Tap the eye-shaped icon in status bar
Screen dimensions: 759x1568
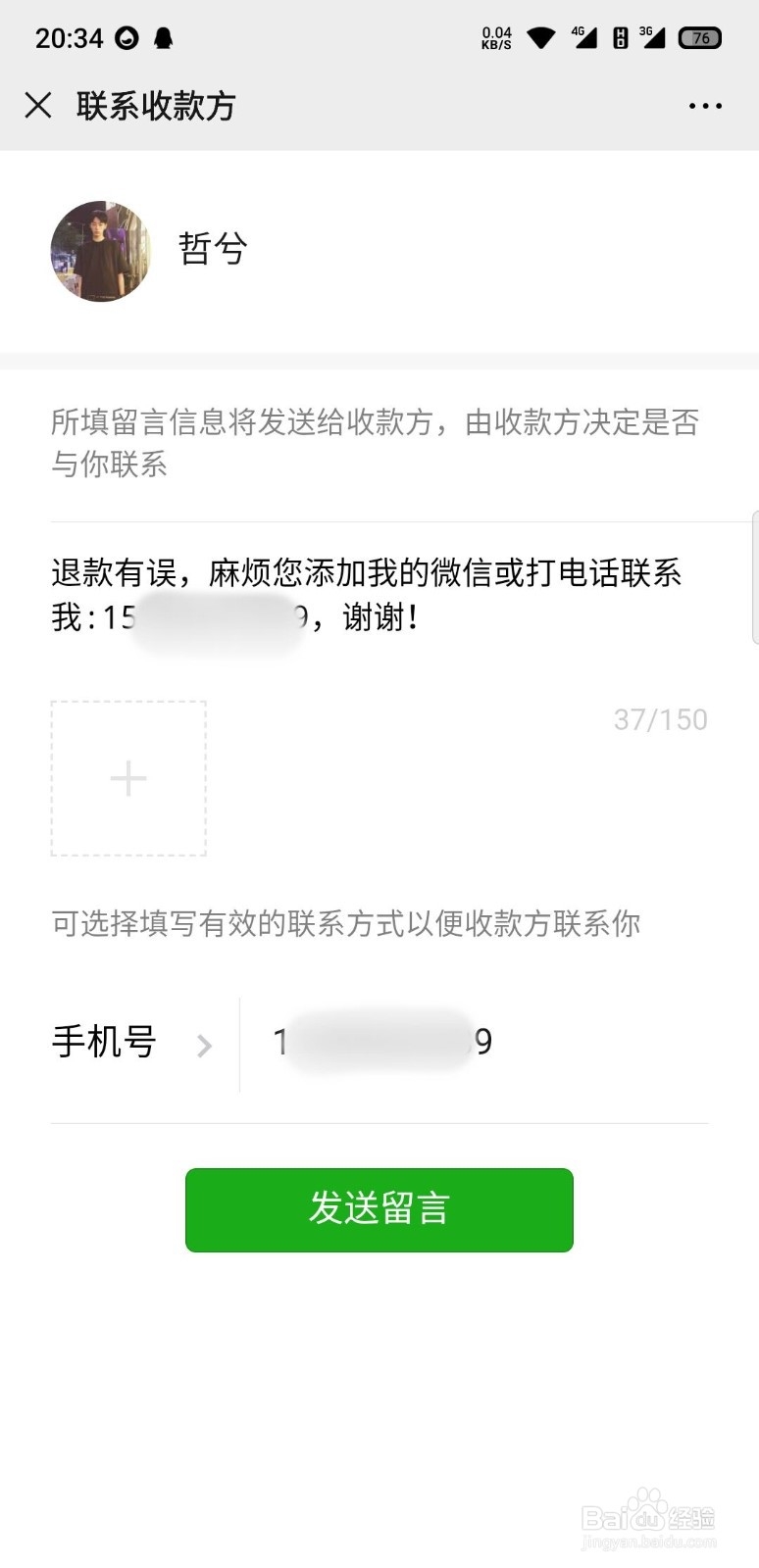pyautogui.click(x=127, y=37)
